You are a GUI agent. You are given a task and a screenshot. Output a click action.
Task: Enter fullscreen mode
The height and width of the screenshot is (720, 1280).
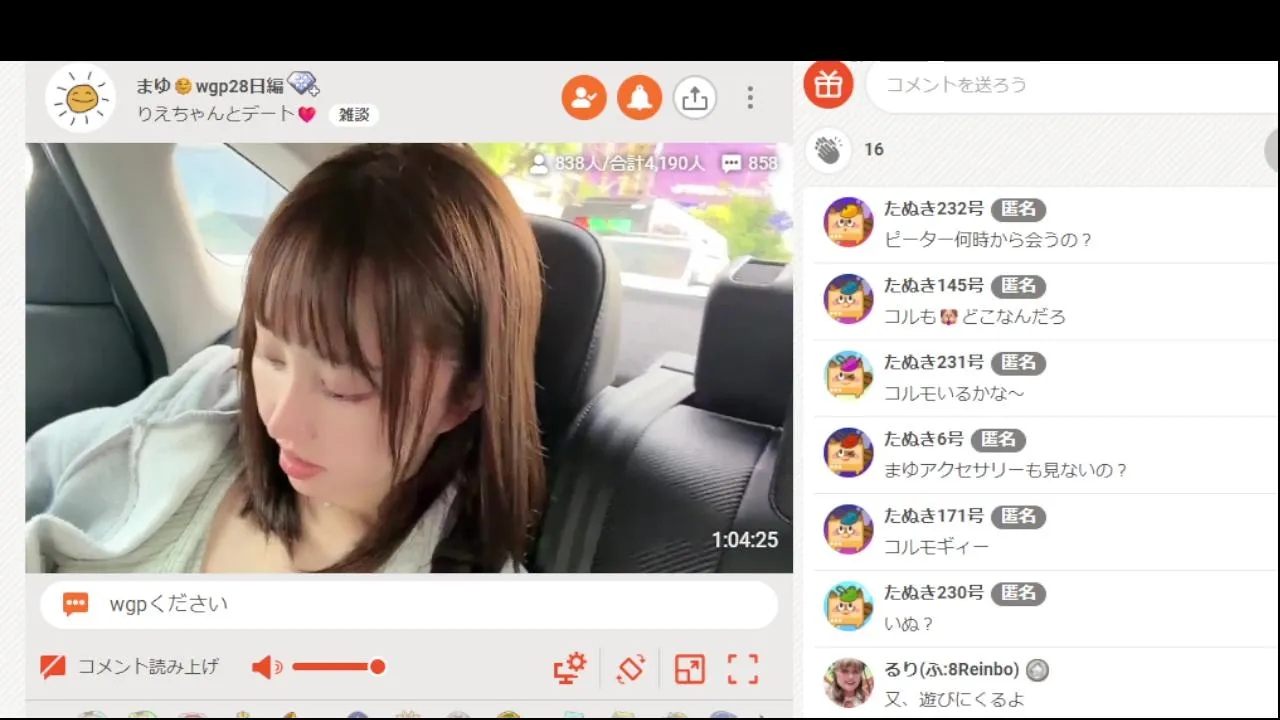coord(743,668)
